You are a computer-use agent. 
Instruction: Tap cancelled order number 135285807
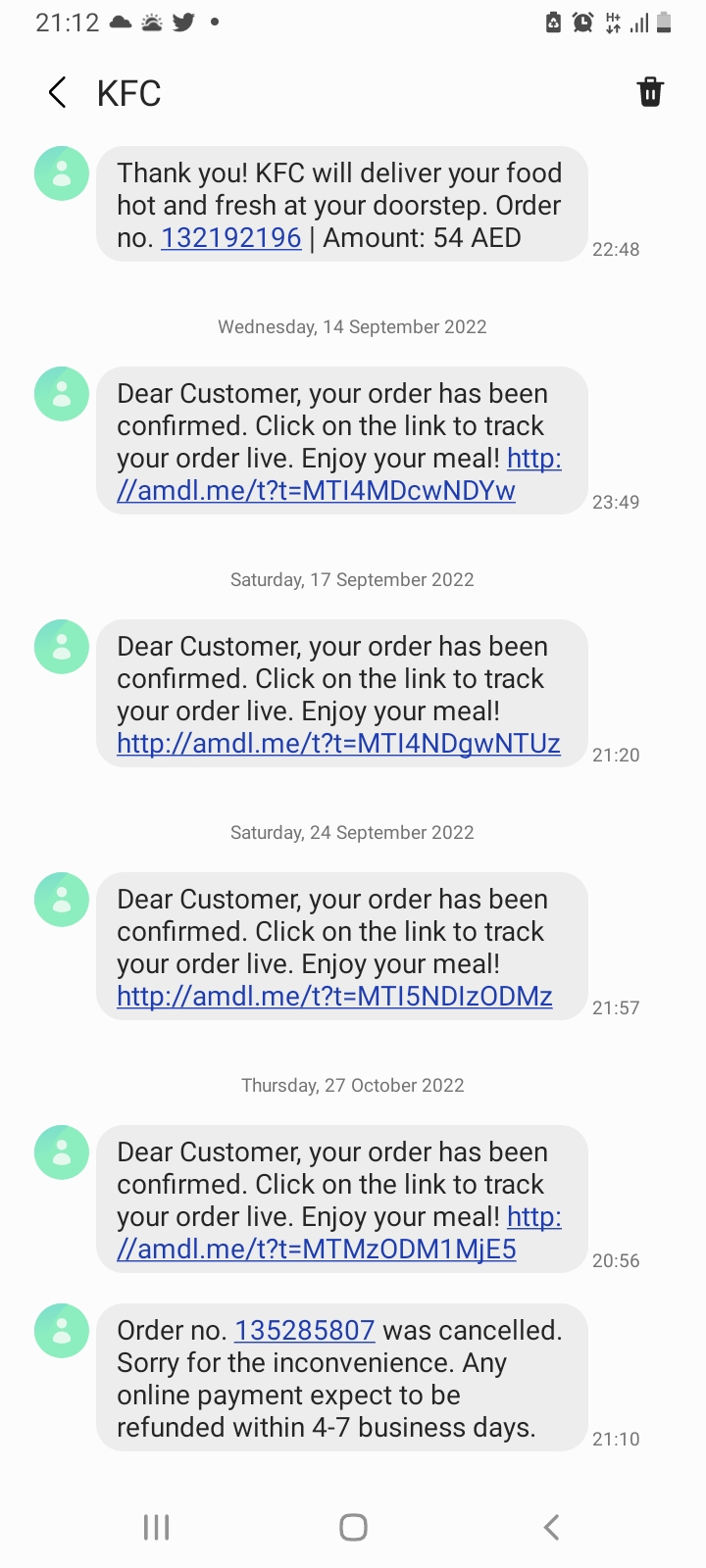[305, 1331]
